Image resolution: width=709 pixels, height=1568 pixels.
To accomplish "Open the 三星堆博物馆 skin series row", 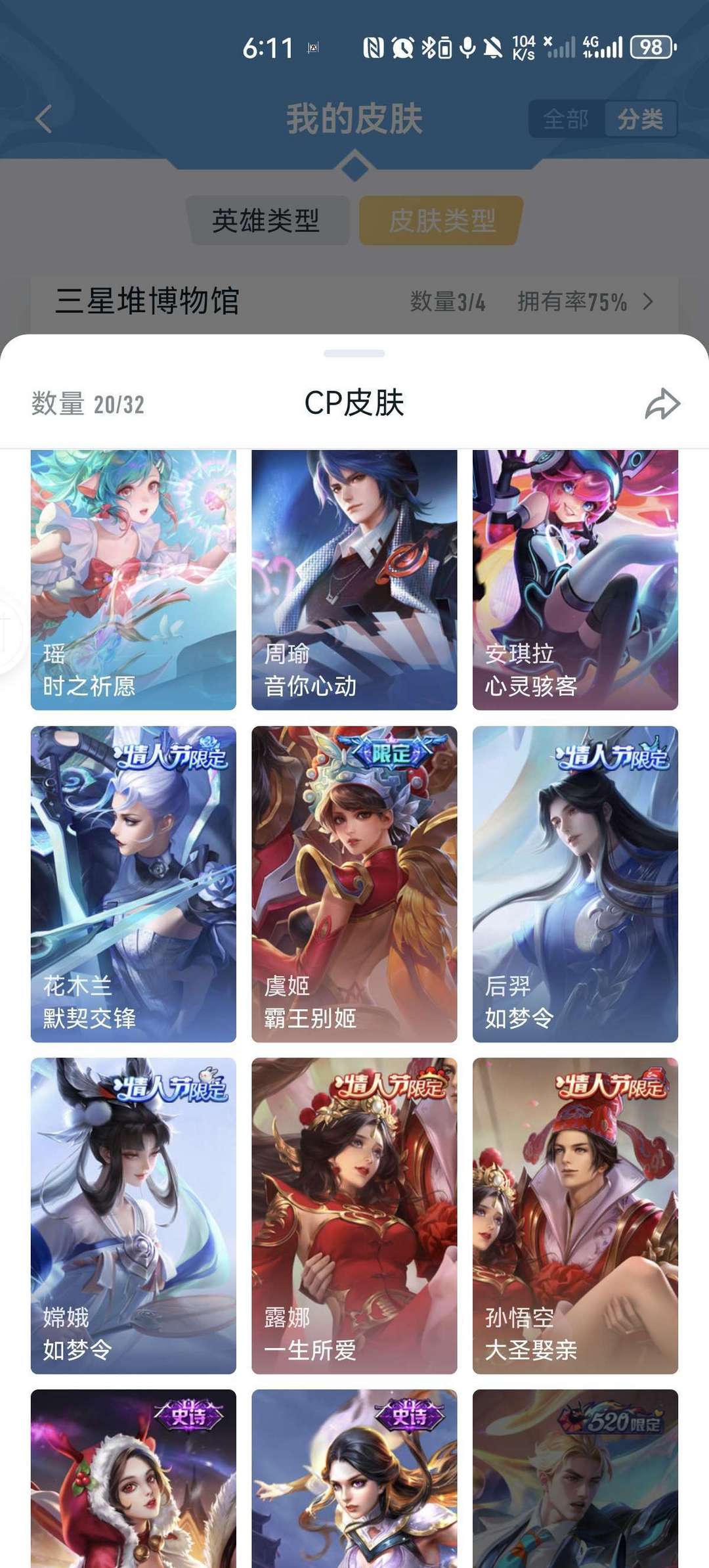I will [354, 302].
